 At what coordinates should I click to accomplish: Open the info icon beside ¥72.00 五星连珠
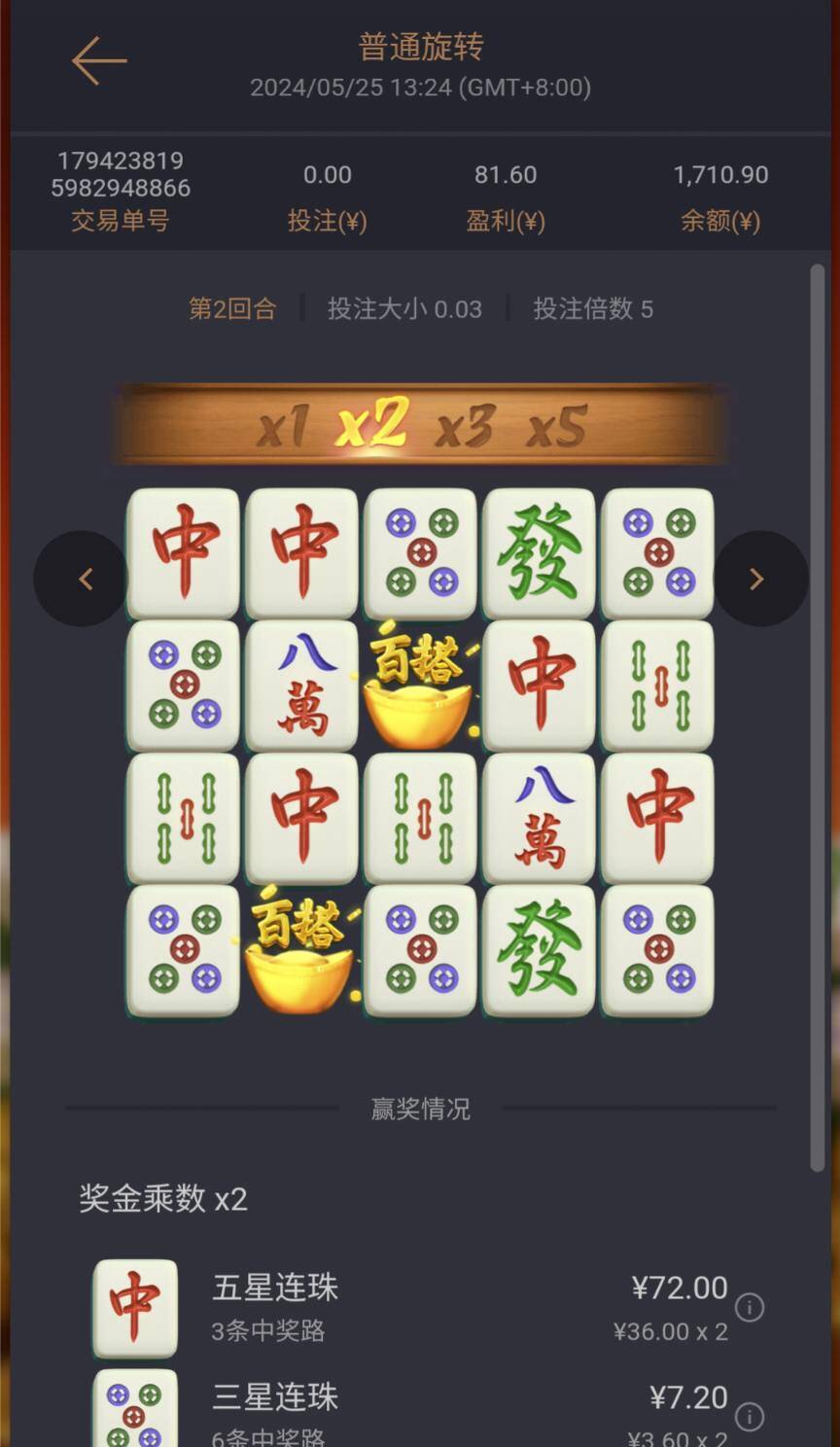pos(750,1308)
